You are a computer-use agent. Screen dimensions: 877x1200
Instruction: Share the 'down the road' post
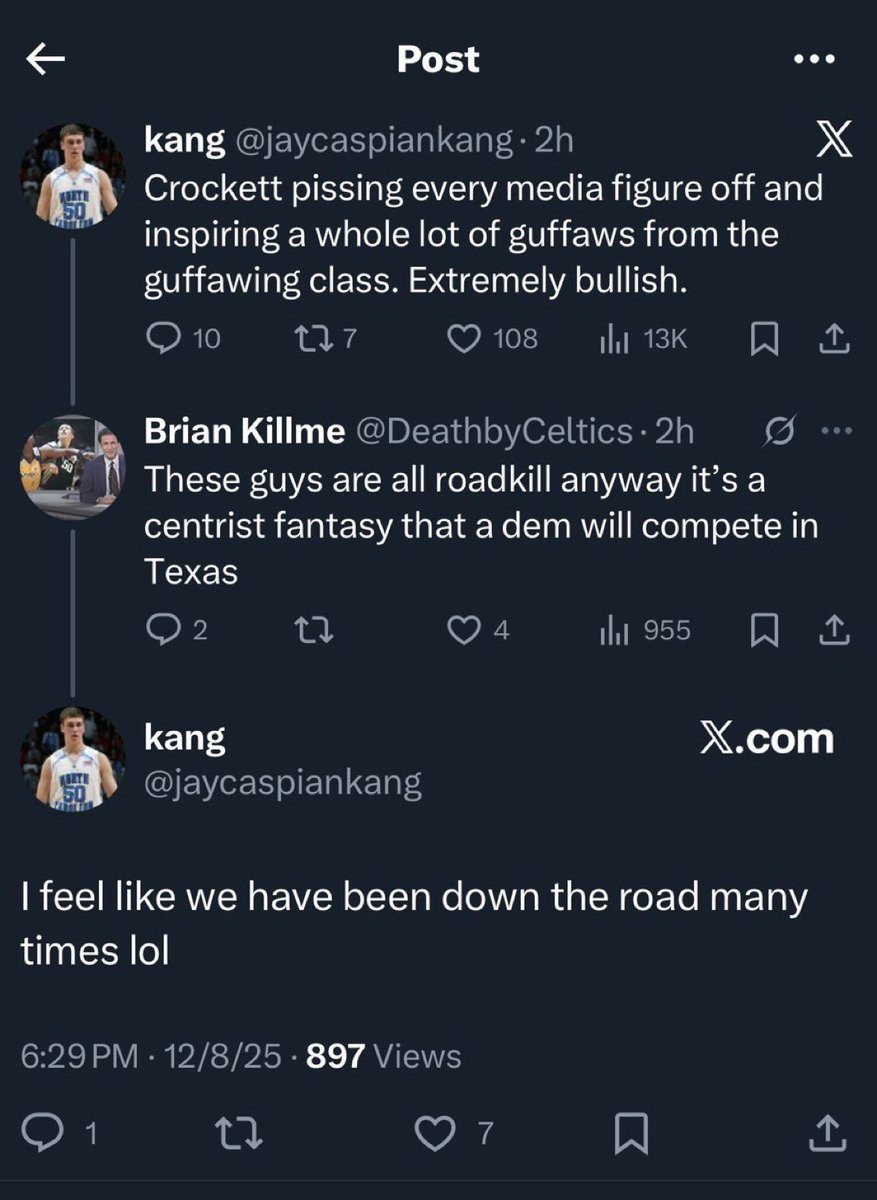tap(831, 1133)
